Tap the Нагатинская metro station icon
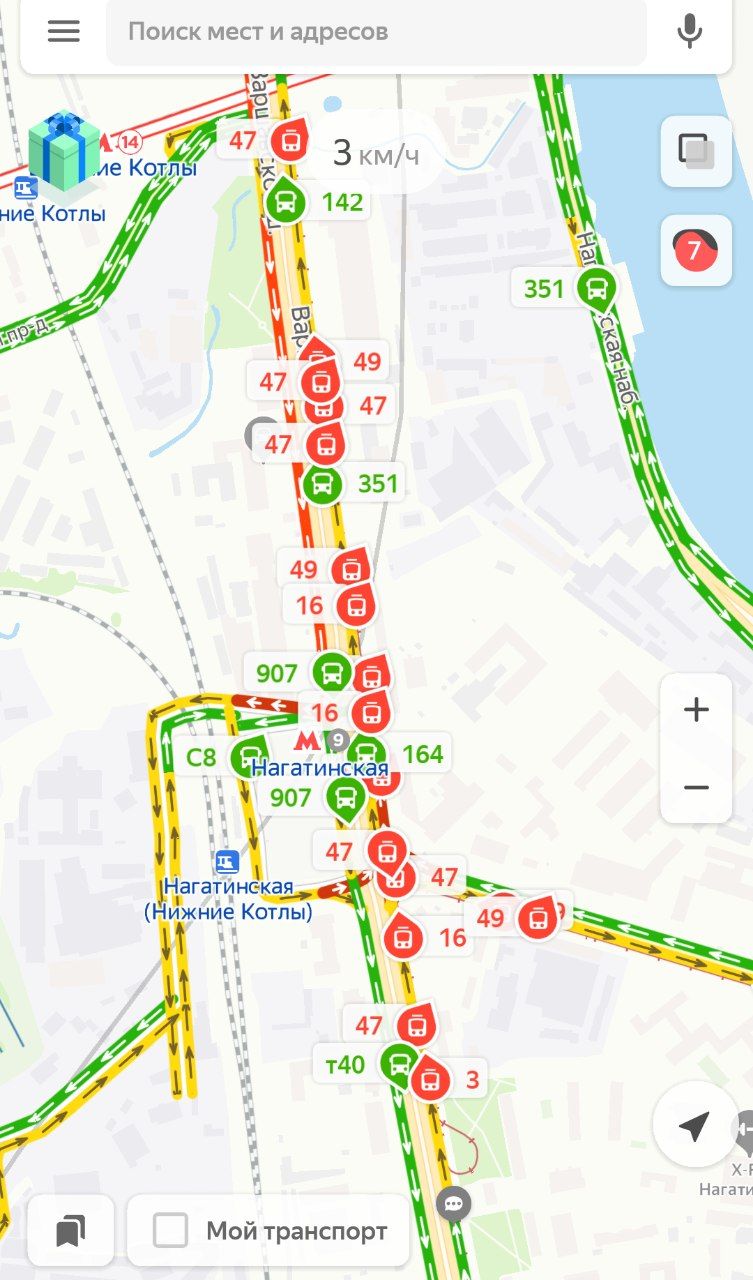Viewport: 753px width, 1280px height. 309,742
